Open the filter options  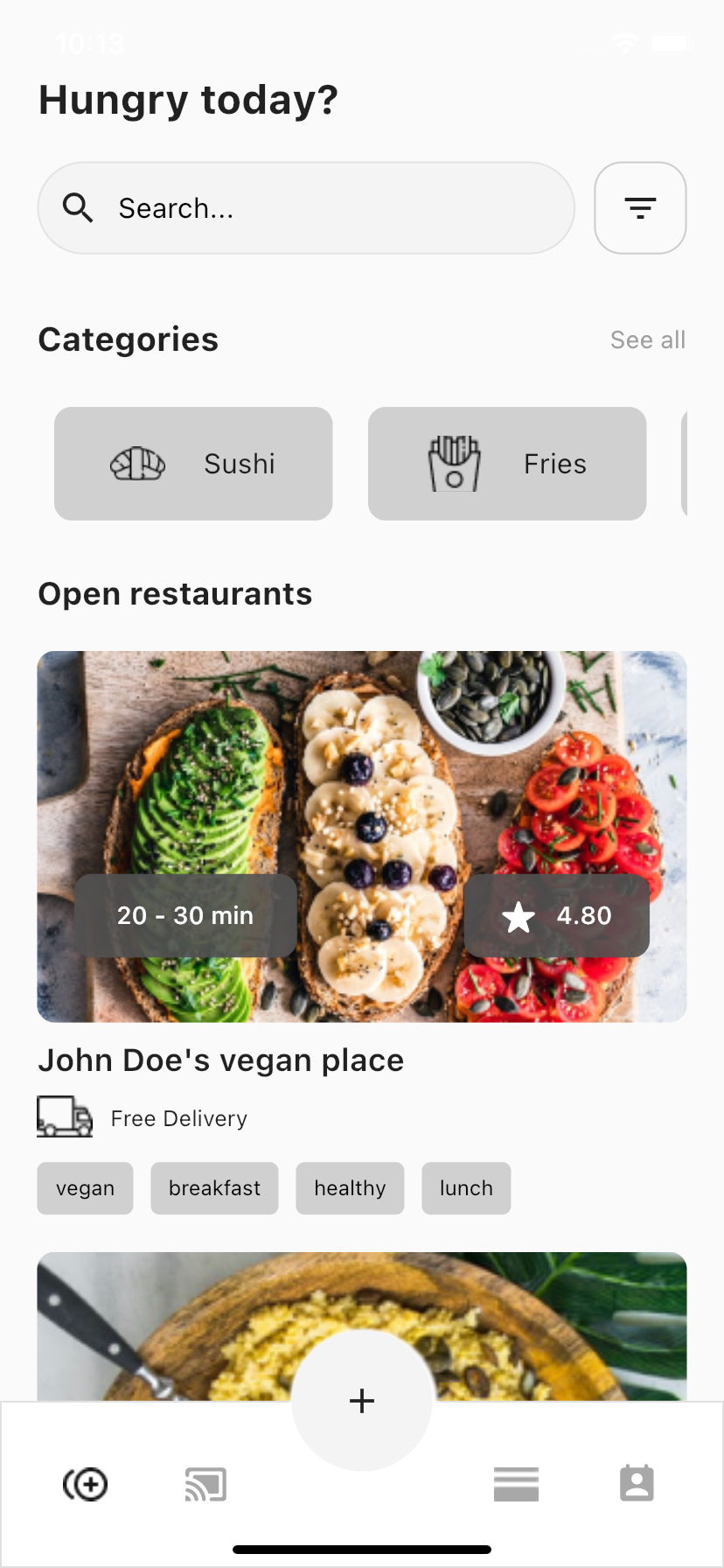point(640,208)
